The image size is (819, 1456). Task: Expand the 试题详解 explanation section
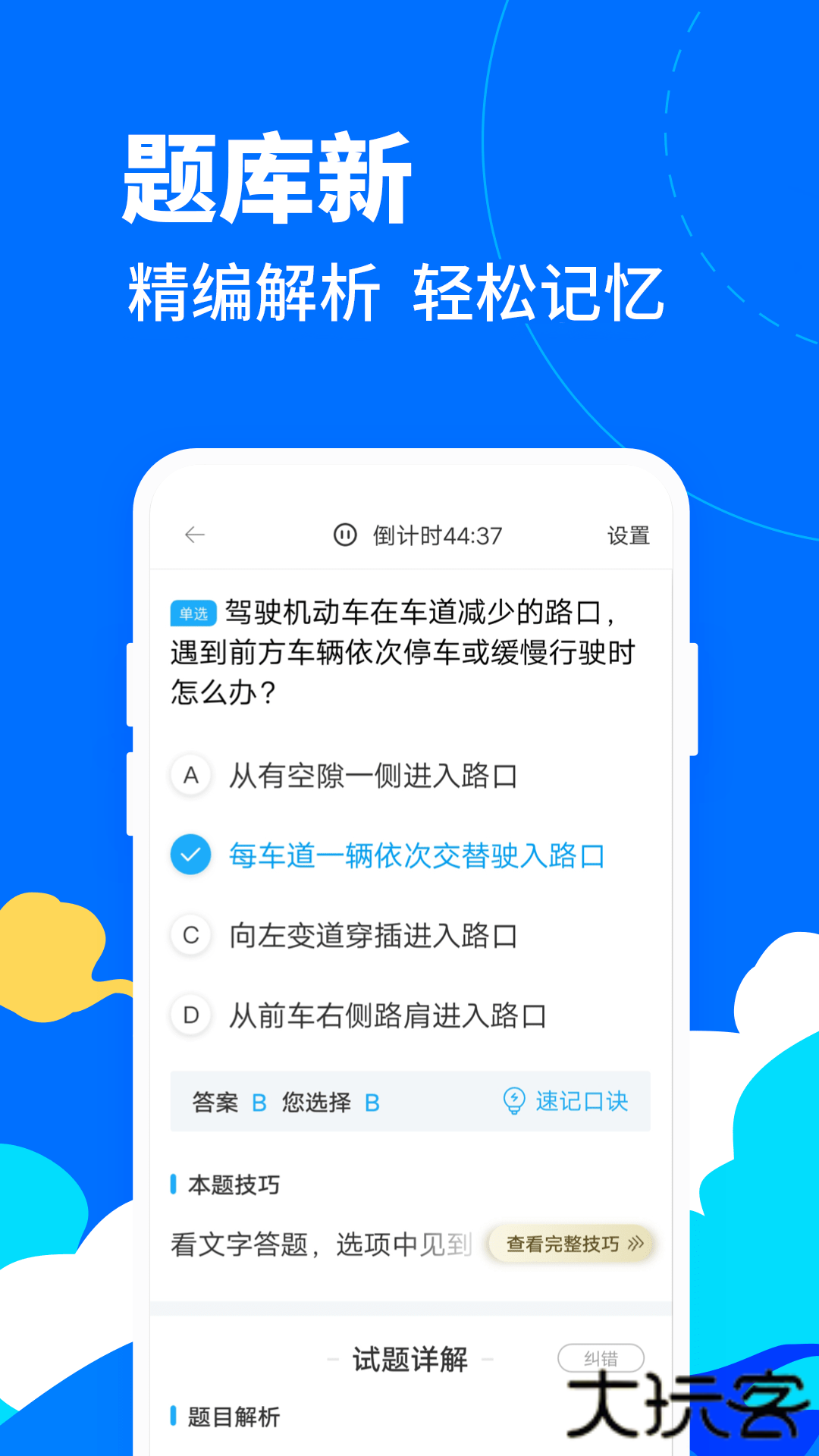pyautogui.click(x=409, y=1360)
